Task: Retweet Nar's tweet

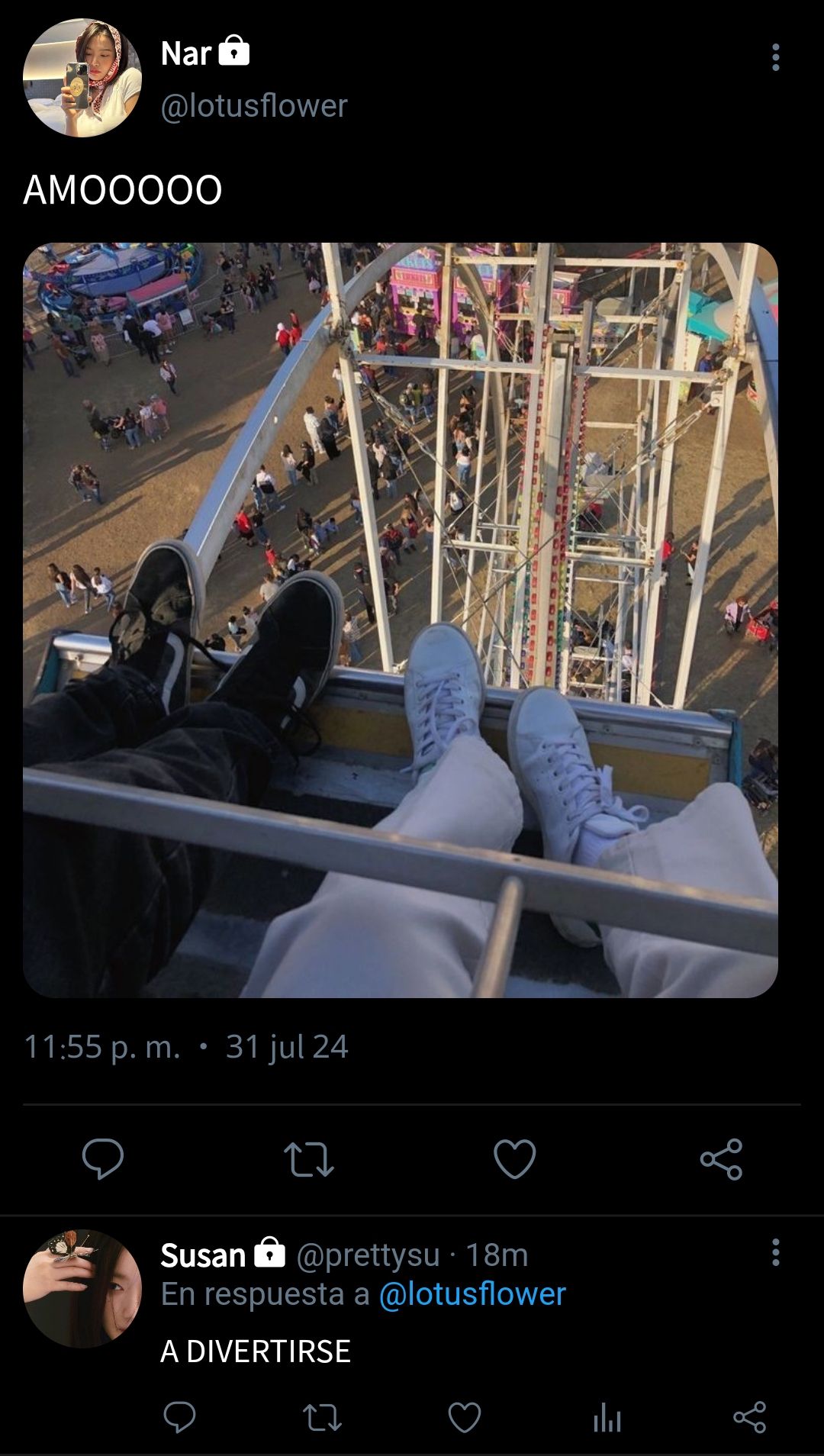Action: pos(308,1158)
